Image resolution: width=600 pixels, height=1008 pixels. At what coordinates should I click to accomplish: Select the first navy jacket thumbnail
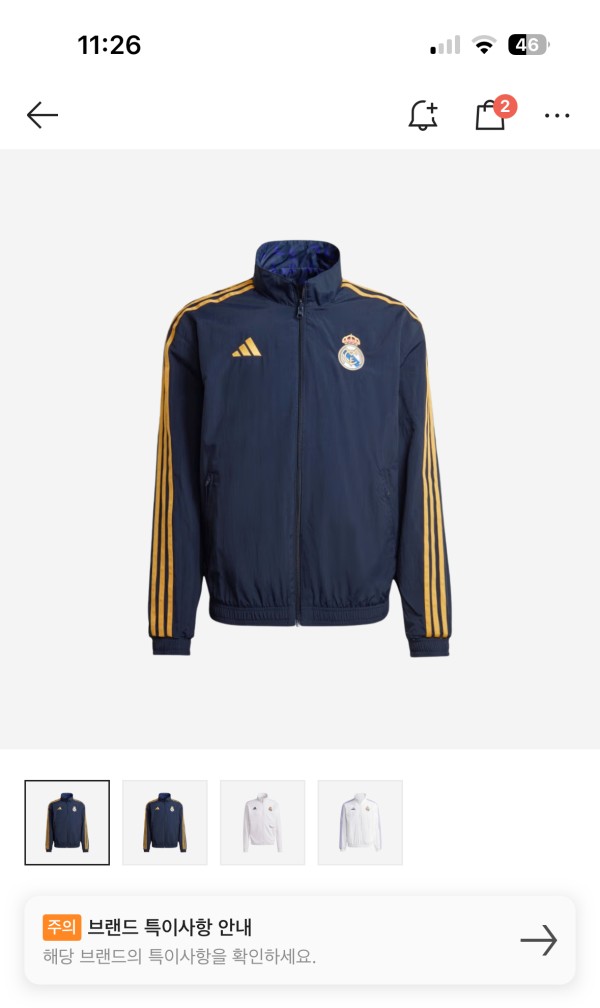tap(67, 822)
